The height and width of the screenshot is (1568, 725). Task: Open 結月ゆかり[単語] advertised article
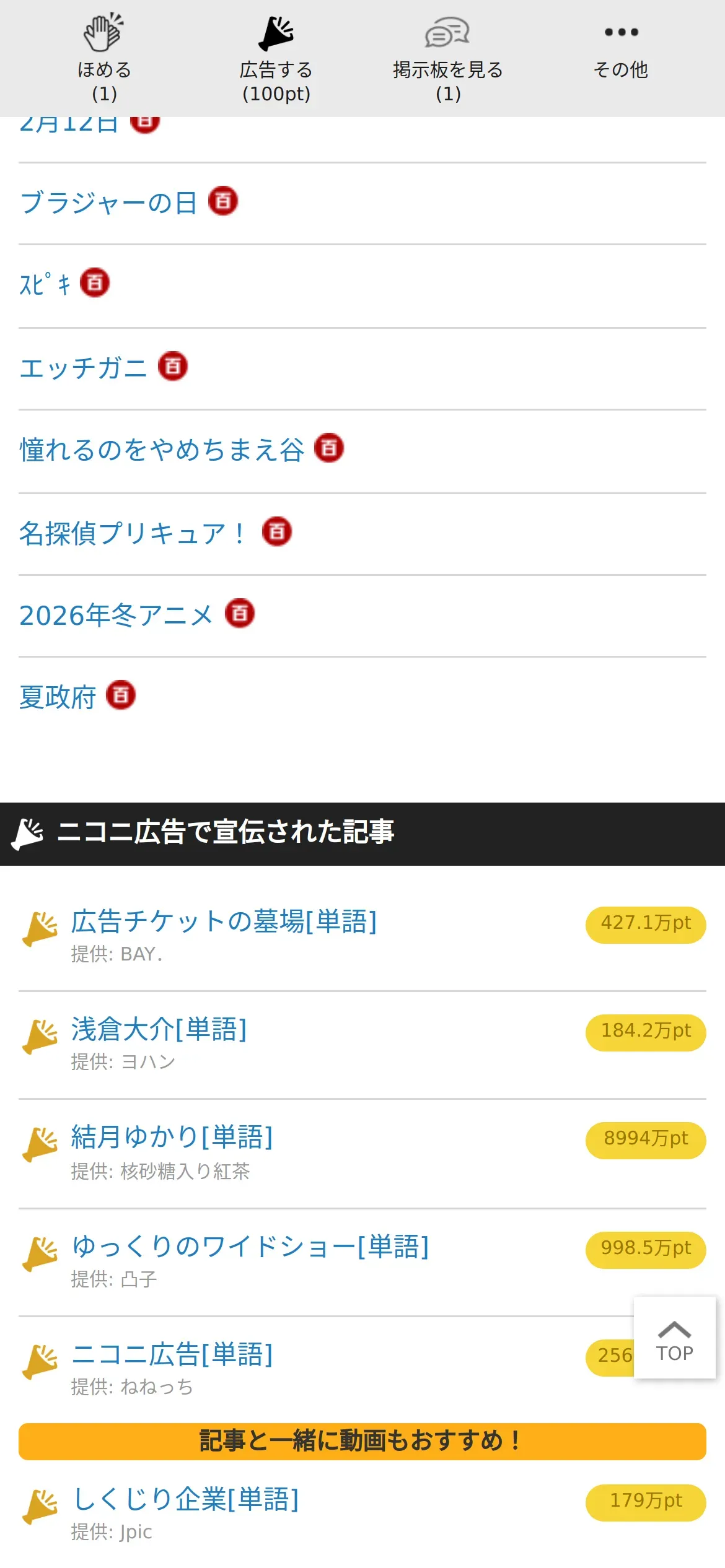coord(172,1137)
